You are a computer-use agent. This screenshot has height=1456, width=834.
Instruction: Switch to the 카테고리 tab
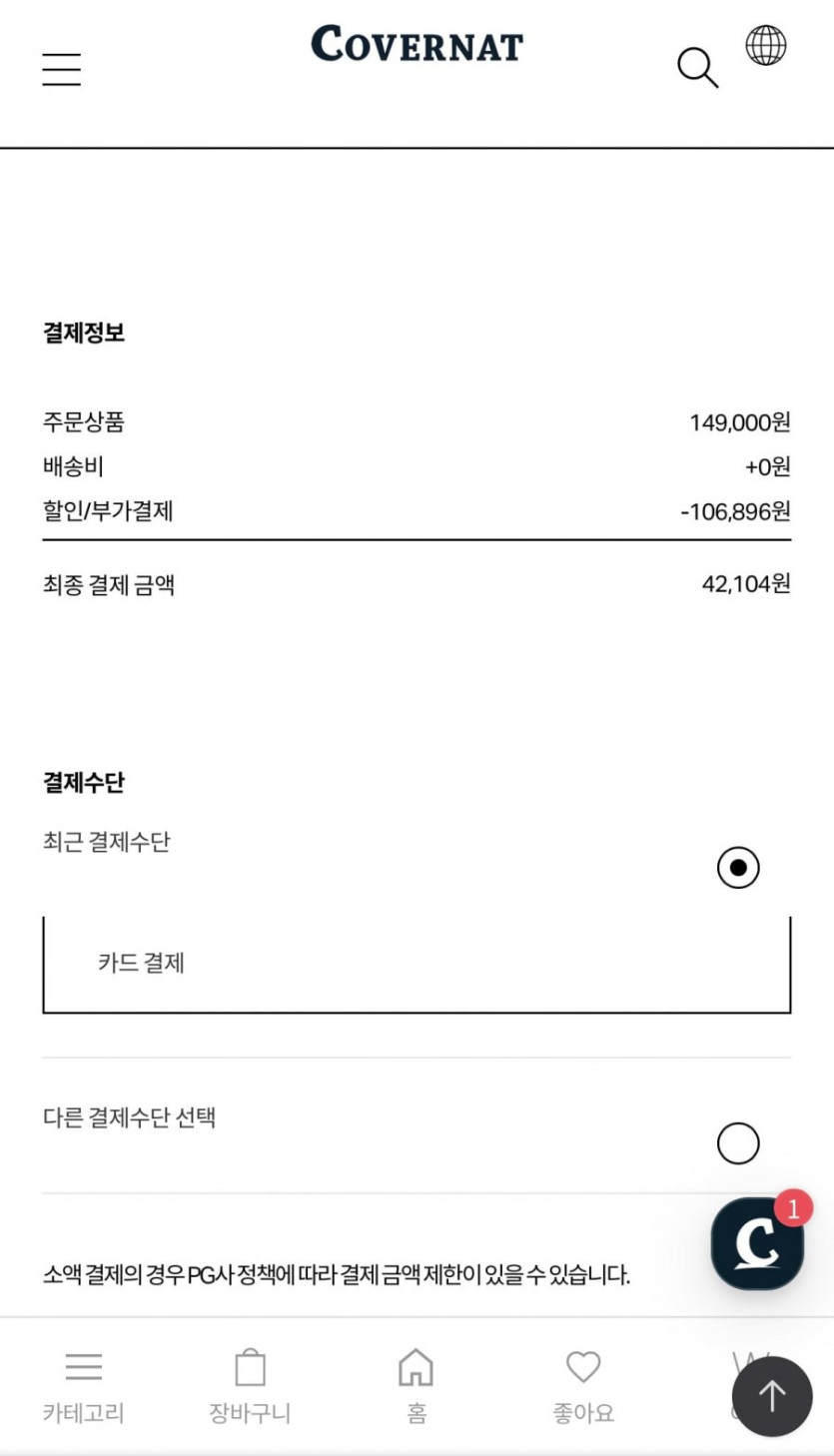[84, 1385]
